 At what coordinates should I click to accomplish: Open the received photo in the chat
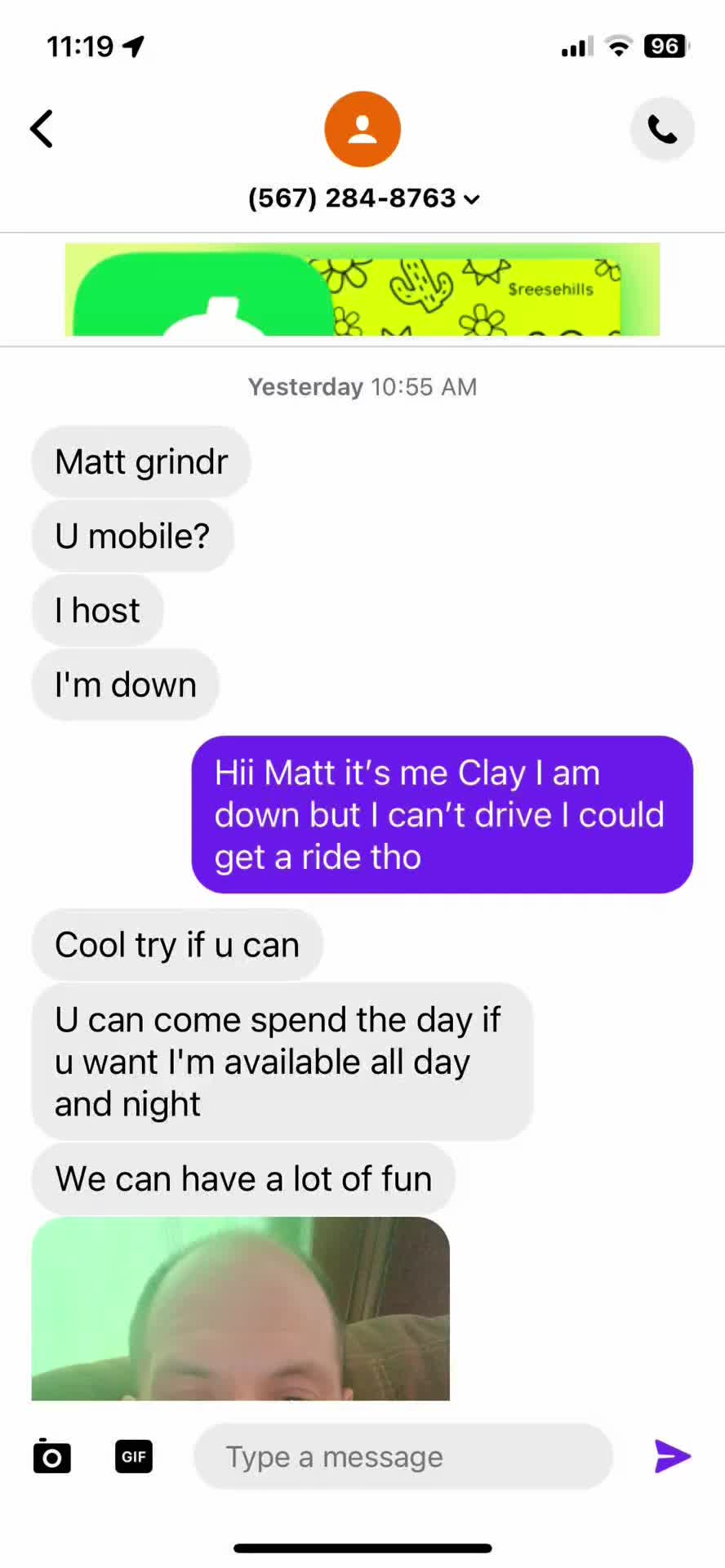(x=240, y=1308)
